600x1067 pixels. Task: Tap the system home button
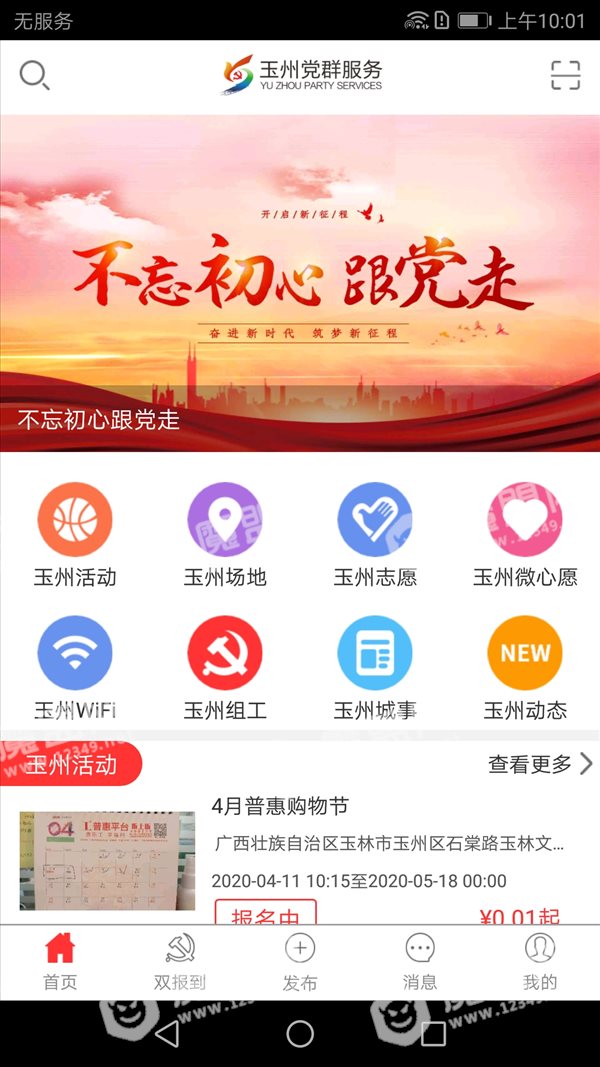pyautogui.click(x=300, y=1034)
